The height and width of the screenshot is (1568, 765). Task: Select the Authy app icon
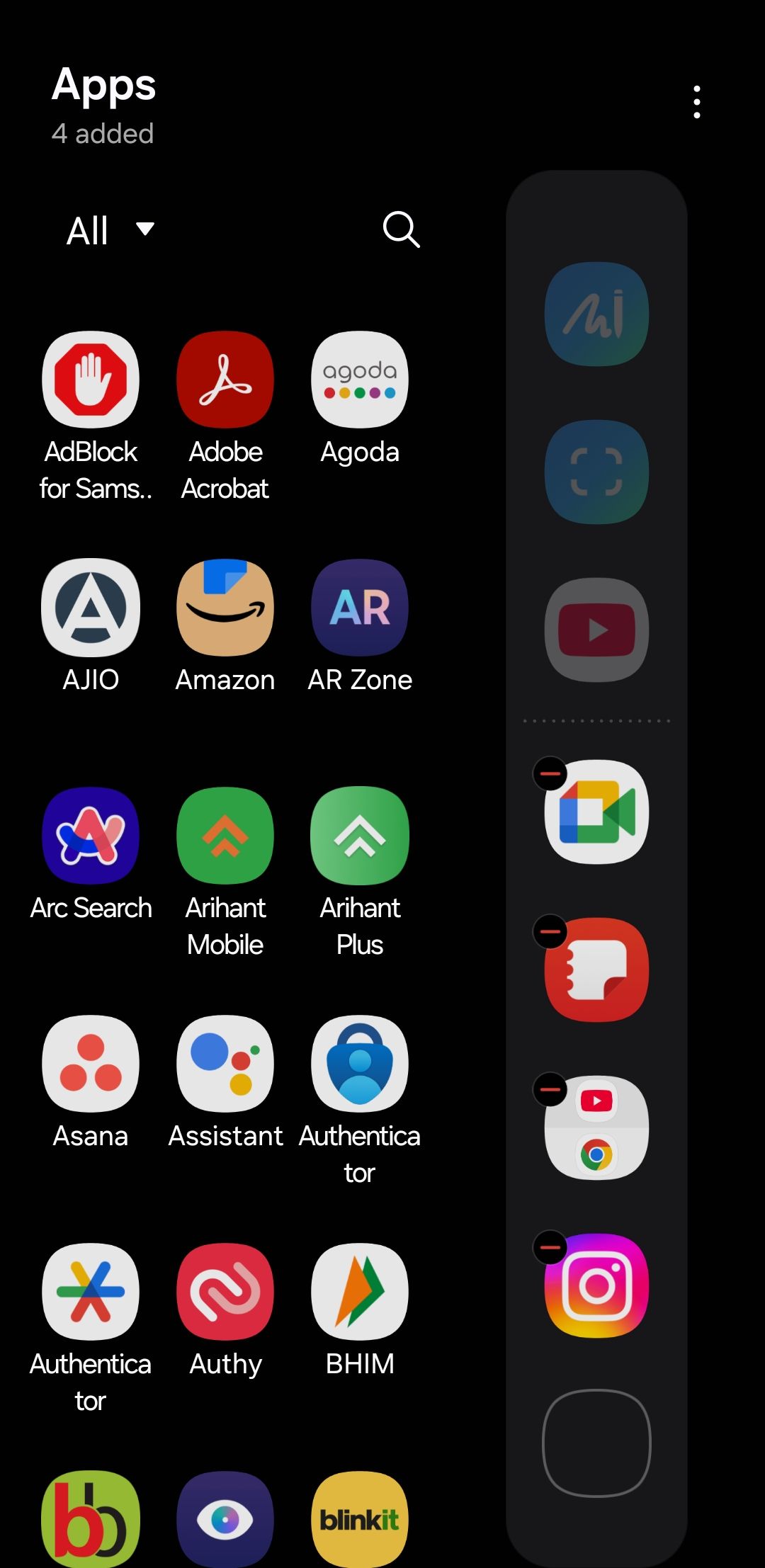225,1292
